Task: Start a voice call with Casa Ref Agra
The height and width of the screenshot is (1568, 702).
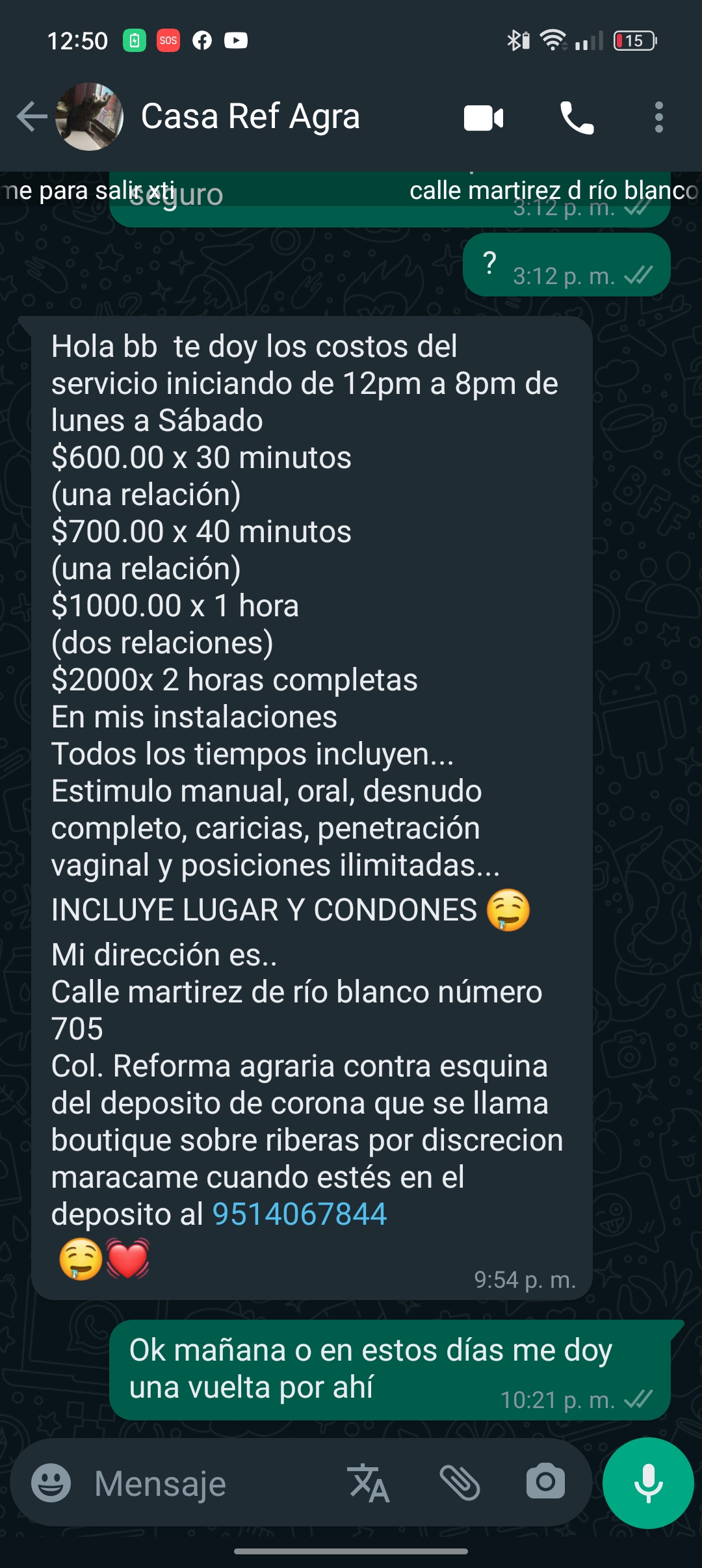Action: (x=577, y=118)
